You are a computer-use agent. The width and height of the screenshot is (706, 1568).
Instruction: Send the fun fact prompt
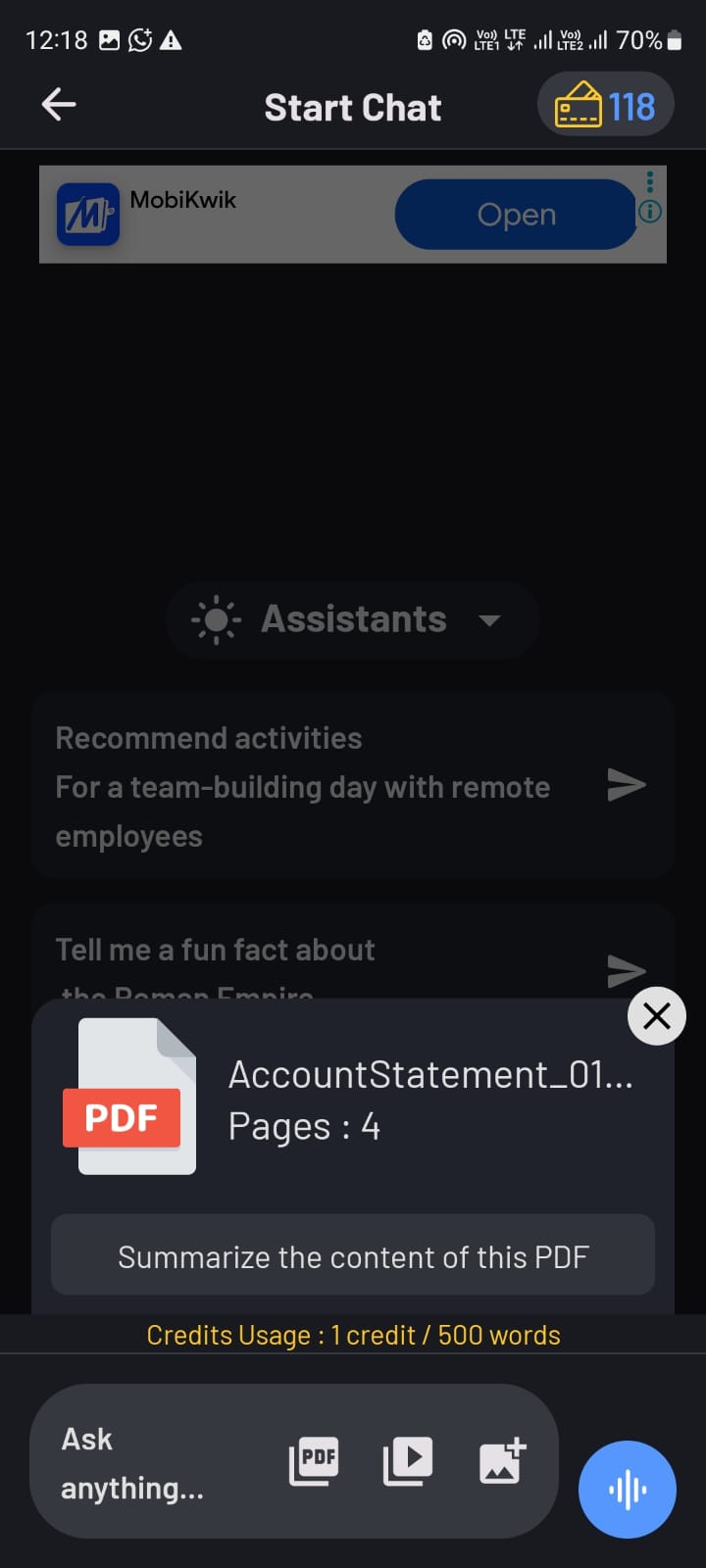tap(626, 969)
